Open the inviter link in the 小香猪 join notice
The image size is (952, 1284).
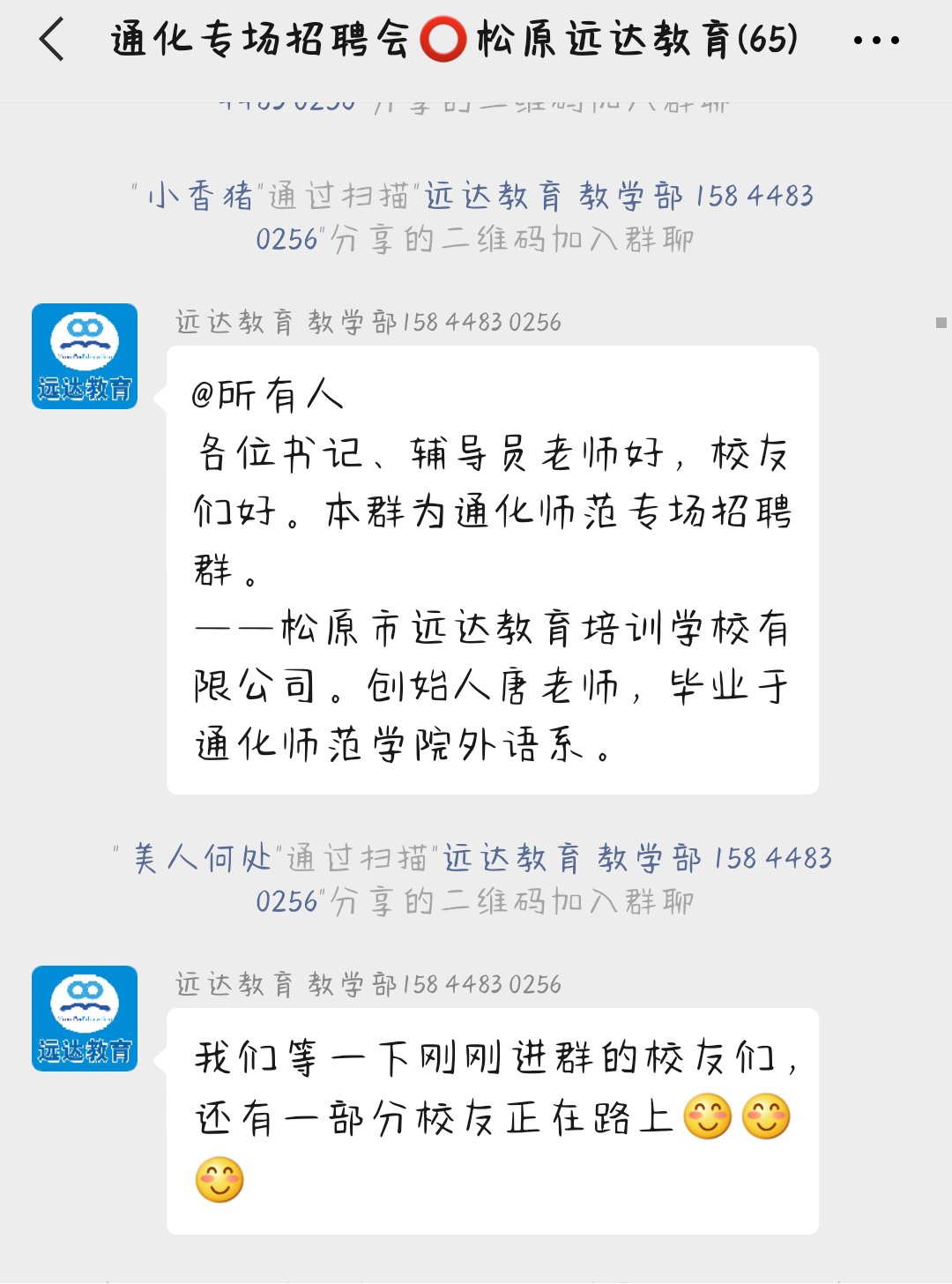tap(617, 196)
